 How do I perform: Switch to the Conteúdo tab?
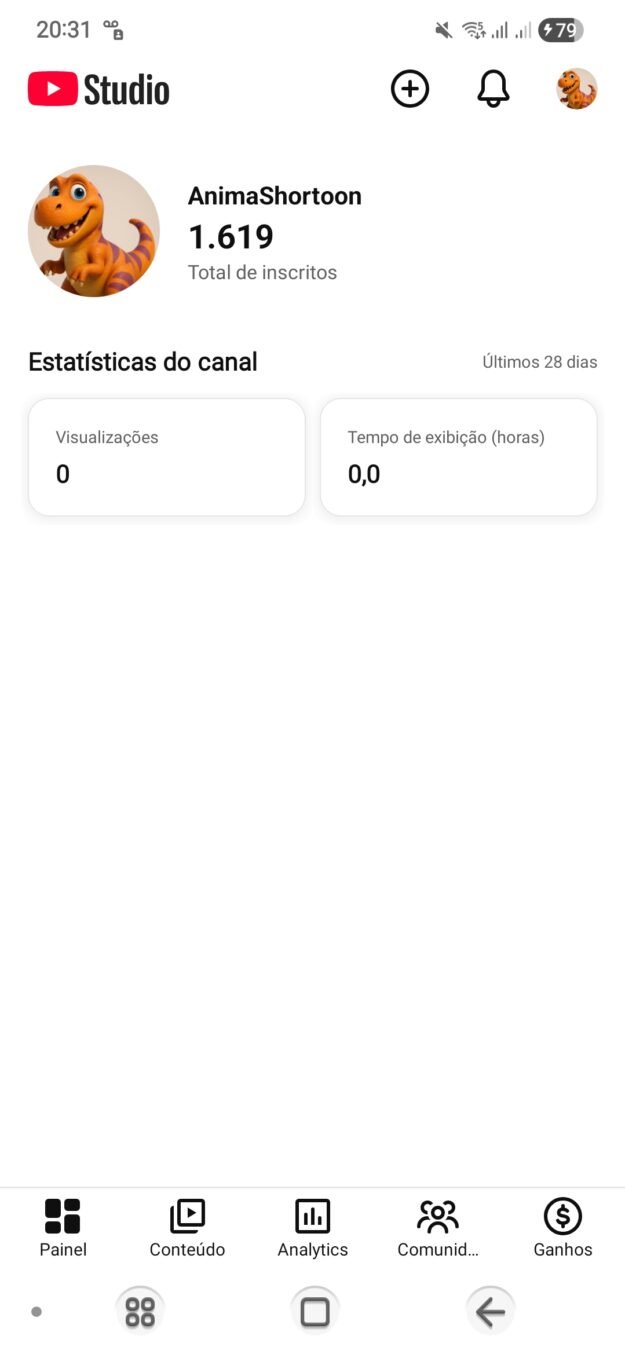coord(187,1229)
